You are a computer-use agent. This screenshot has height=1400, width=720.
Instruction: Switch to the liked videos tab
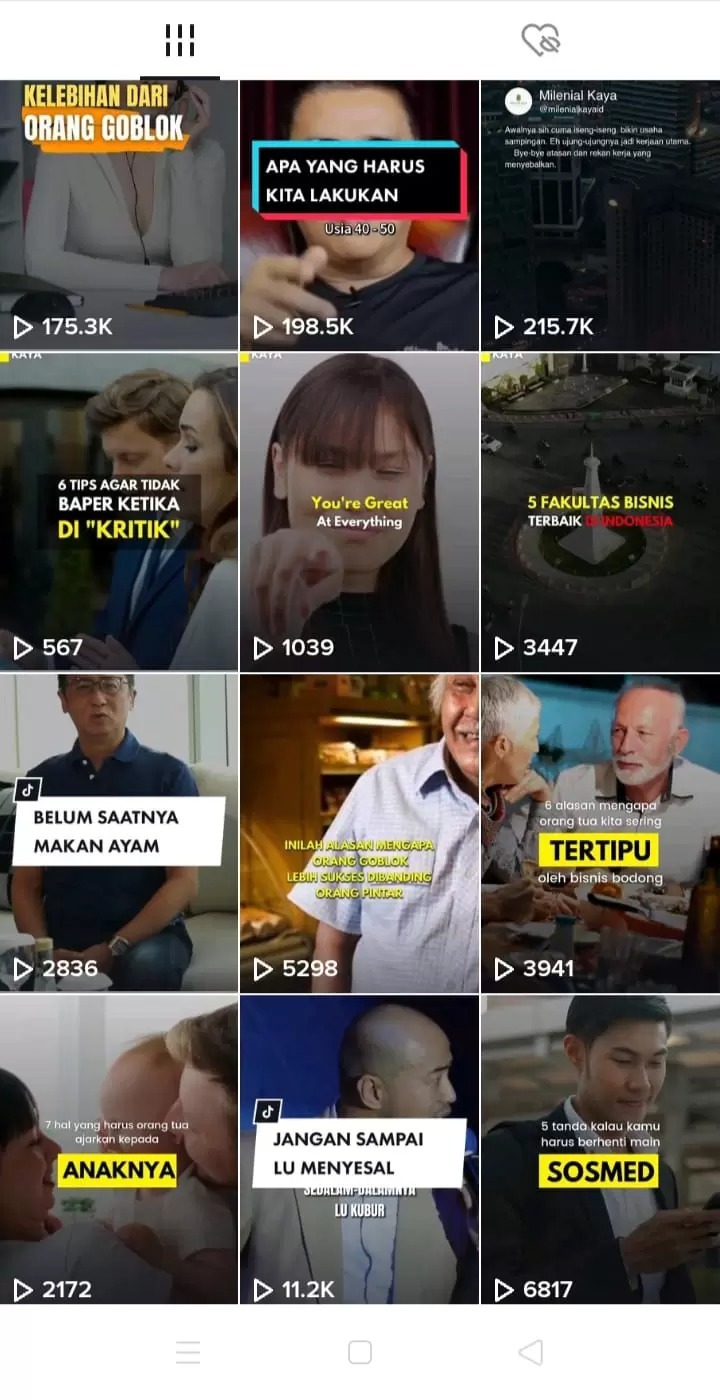541,41
